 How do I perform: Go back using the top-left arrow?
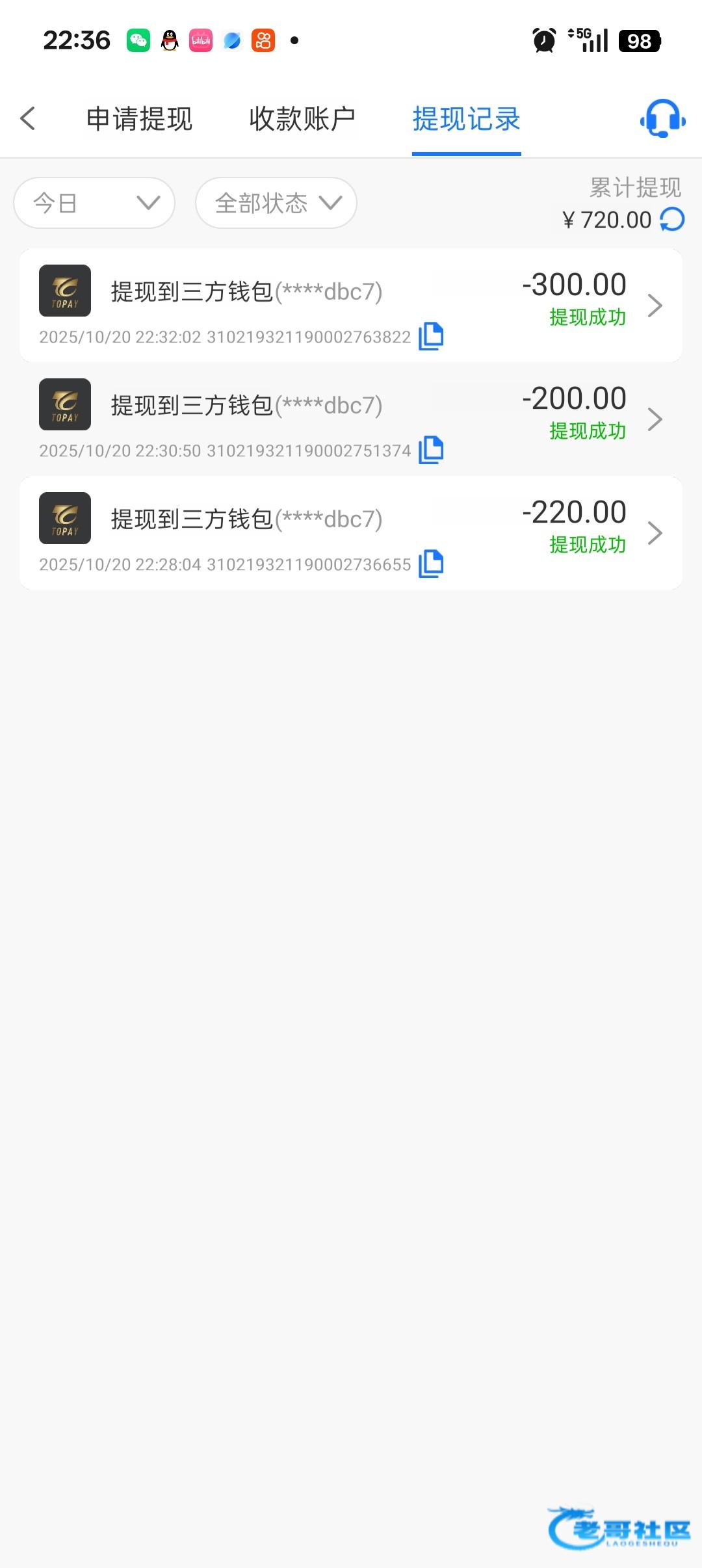tap(28, 118)
